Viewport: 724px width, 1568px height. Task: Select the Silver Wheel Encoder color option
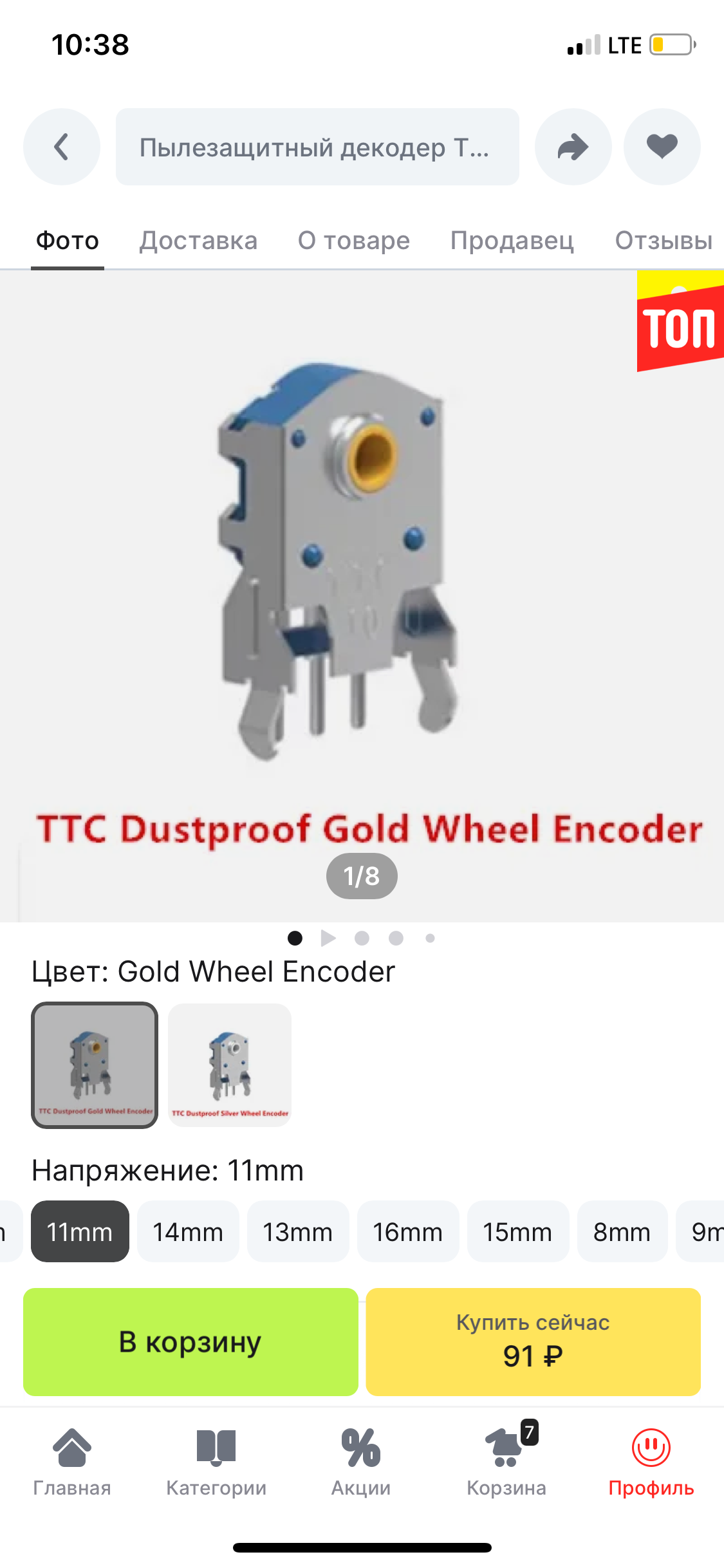[x=230, y=1065]
